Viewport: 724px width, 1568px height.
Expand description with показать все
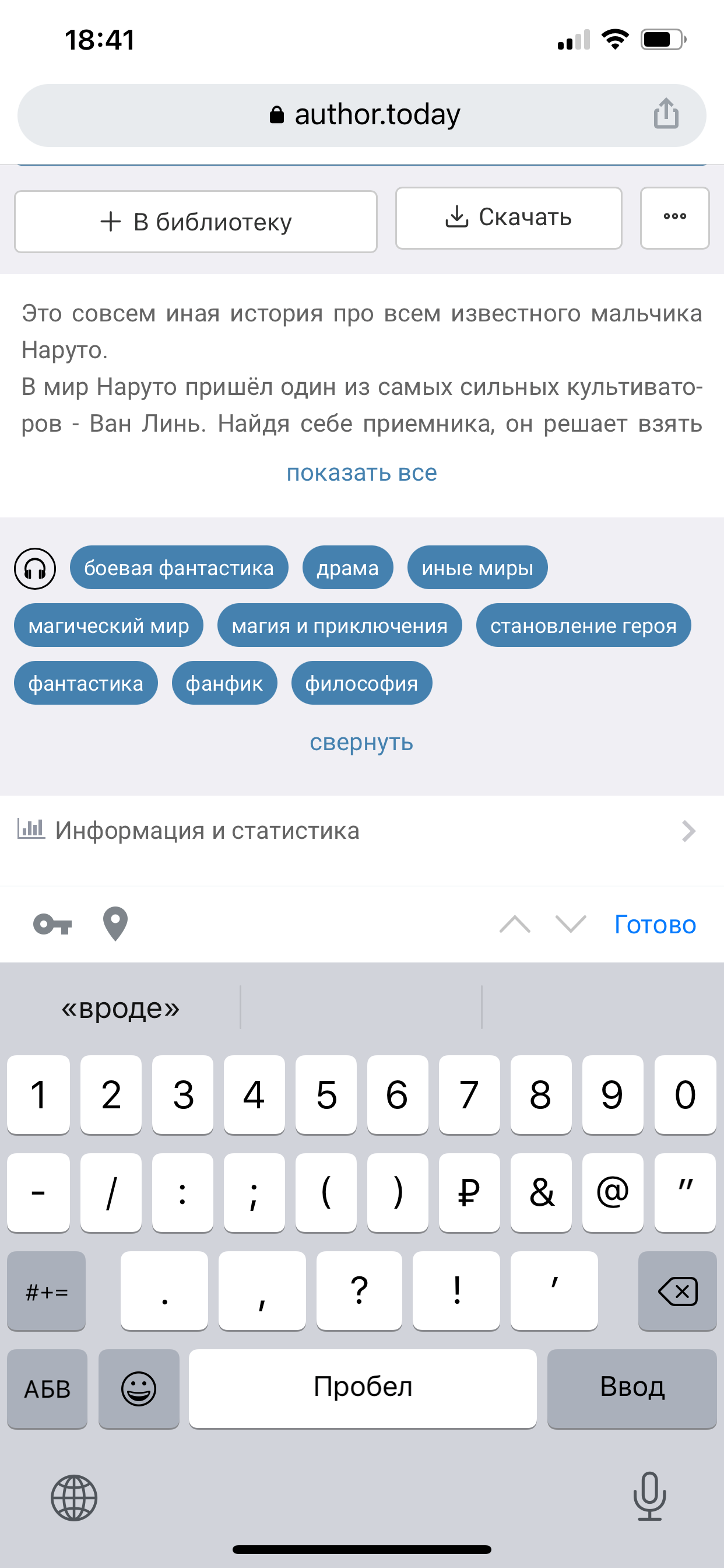(x=361, y=473)
